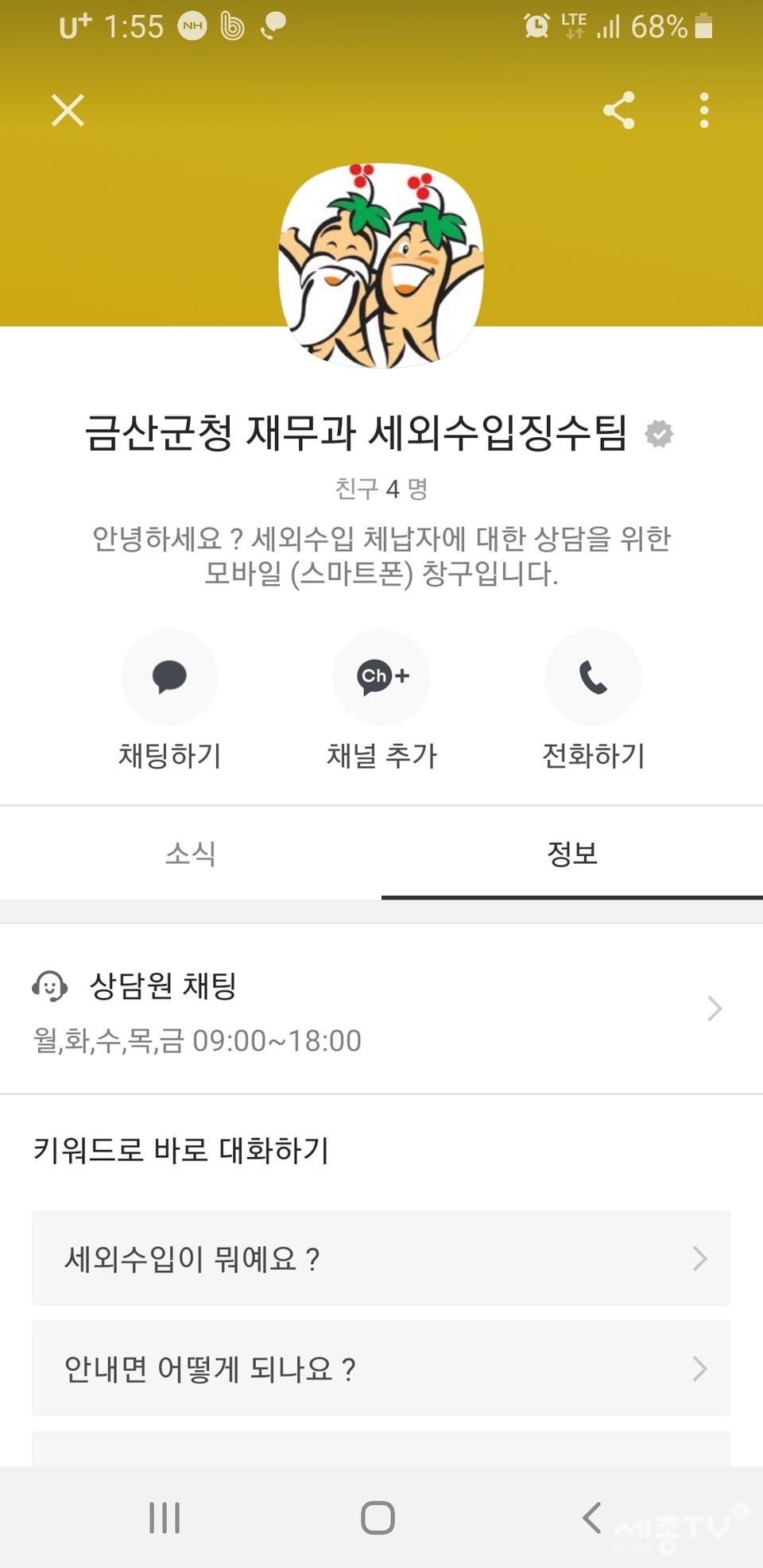The image size is (763, 1568).
Task: Open the share icon at top right
Action: [x=619, y=111]
